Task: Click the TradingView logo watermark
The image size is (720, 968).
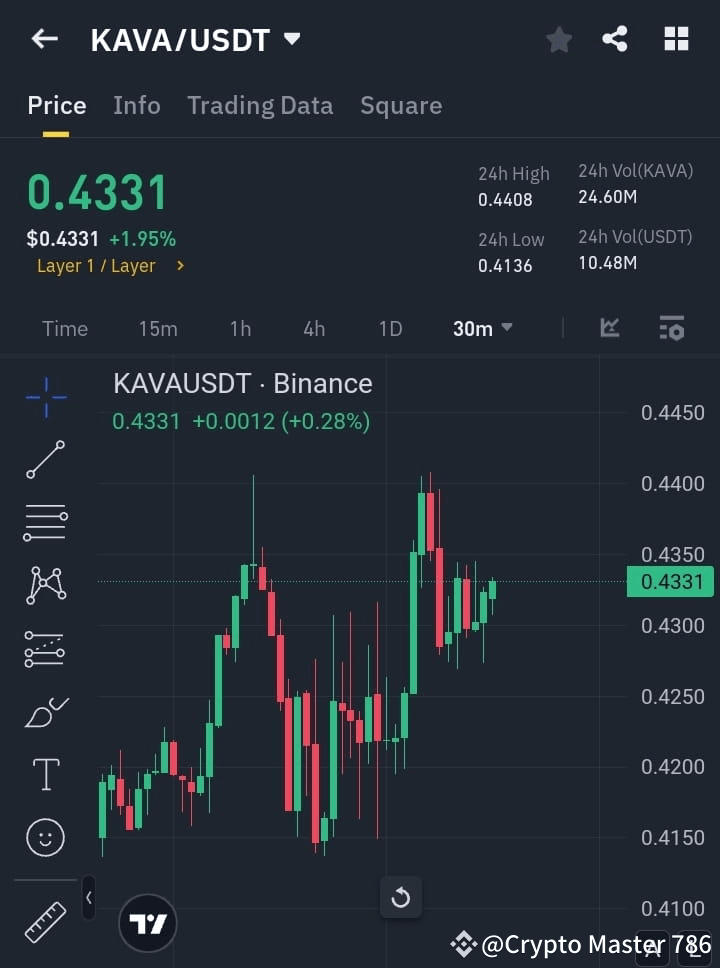Action: (148, 922)
